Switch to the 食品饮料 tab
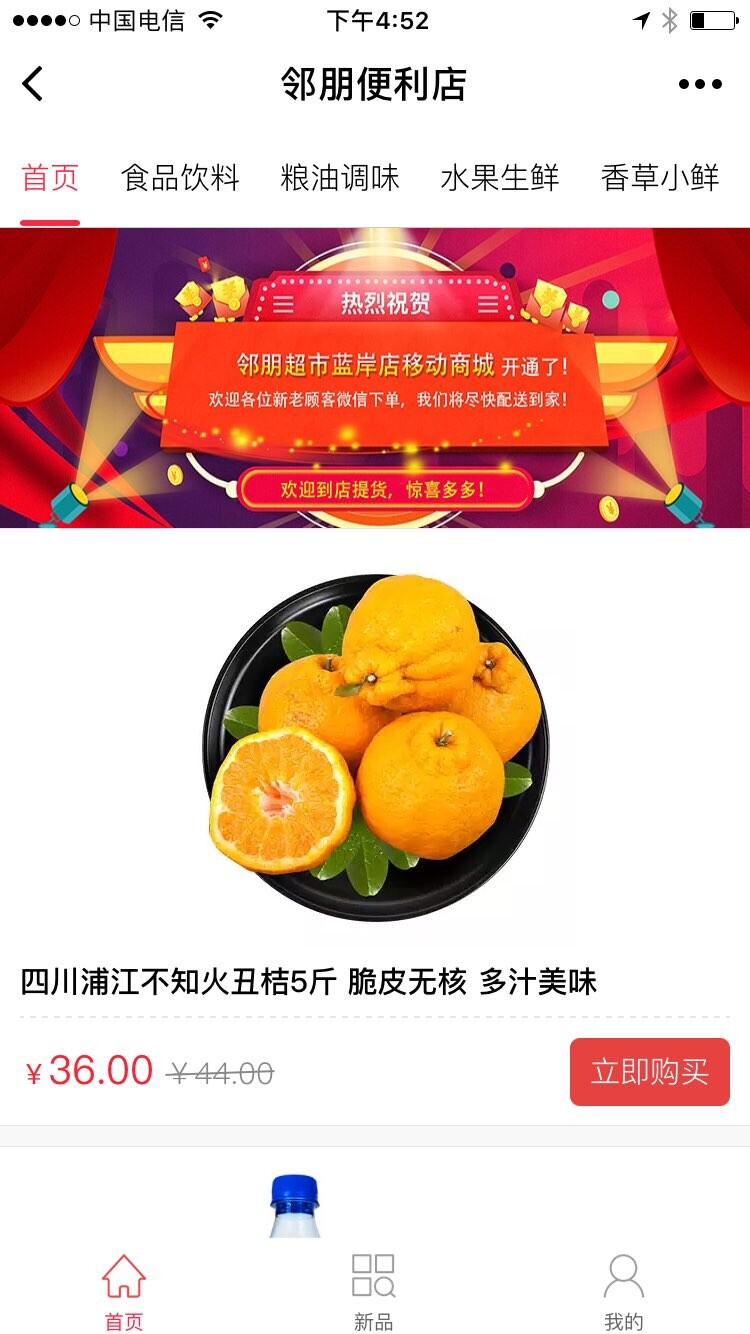This screenshot has height=1334, width=750. pyautogui.click(x=180, y=178)
